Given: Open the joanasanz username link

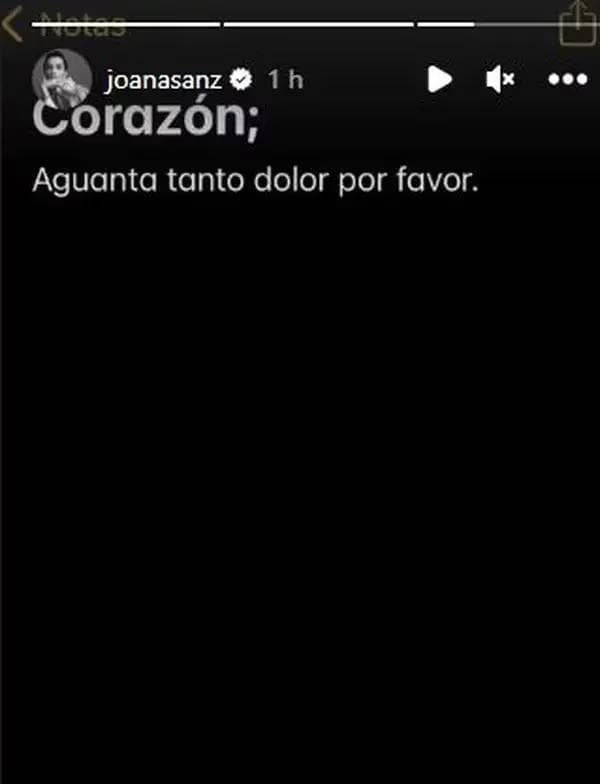Looking at the screenshot, I should coord(163,80).
